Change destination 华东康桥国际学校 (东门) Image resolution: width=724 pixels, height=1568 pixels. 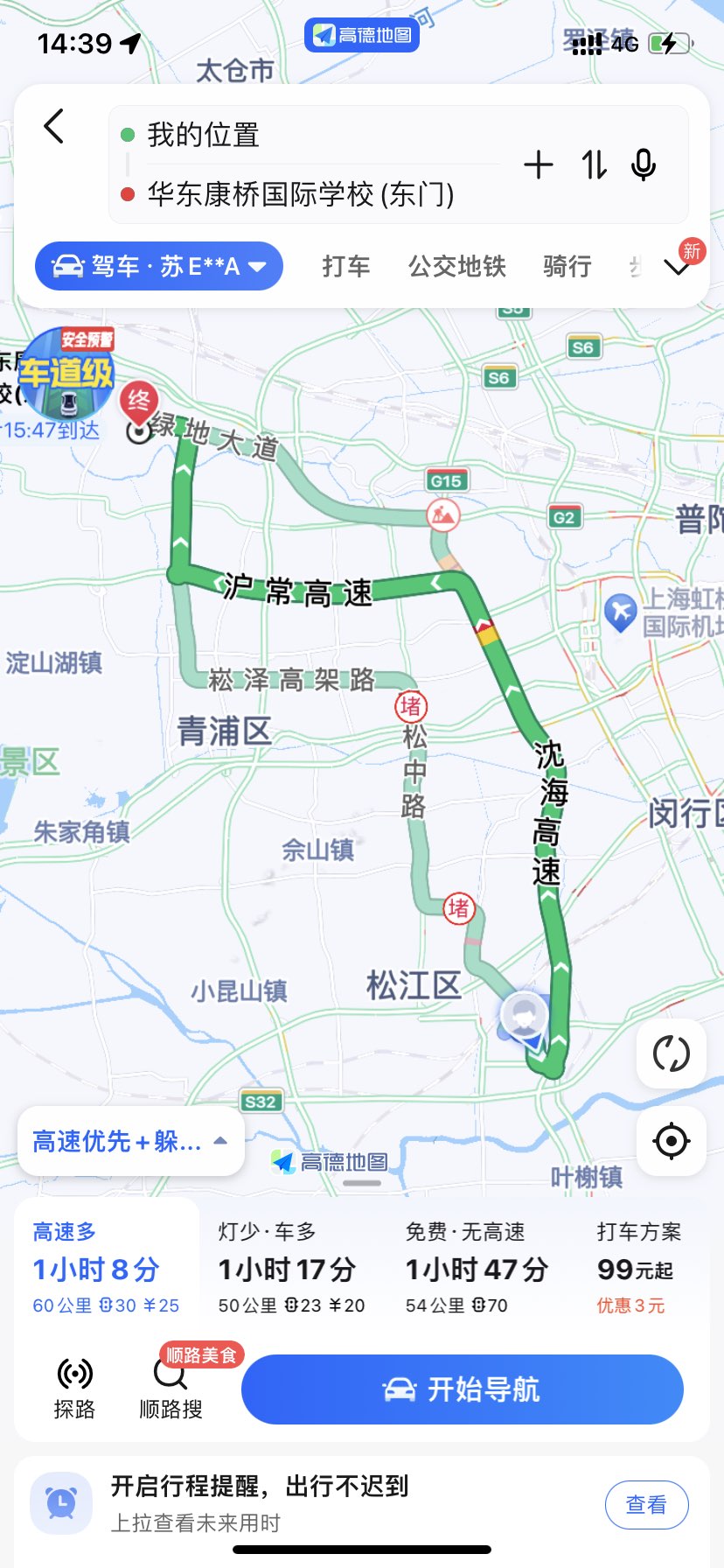point(306,194)
